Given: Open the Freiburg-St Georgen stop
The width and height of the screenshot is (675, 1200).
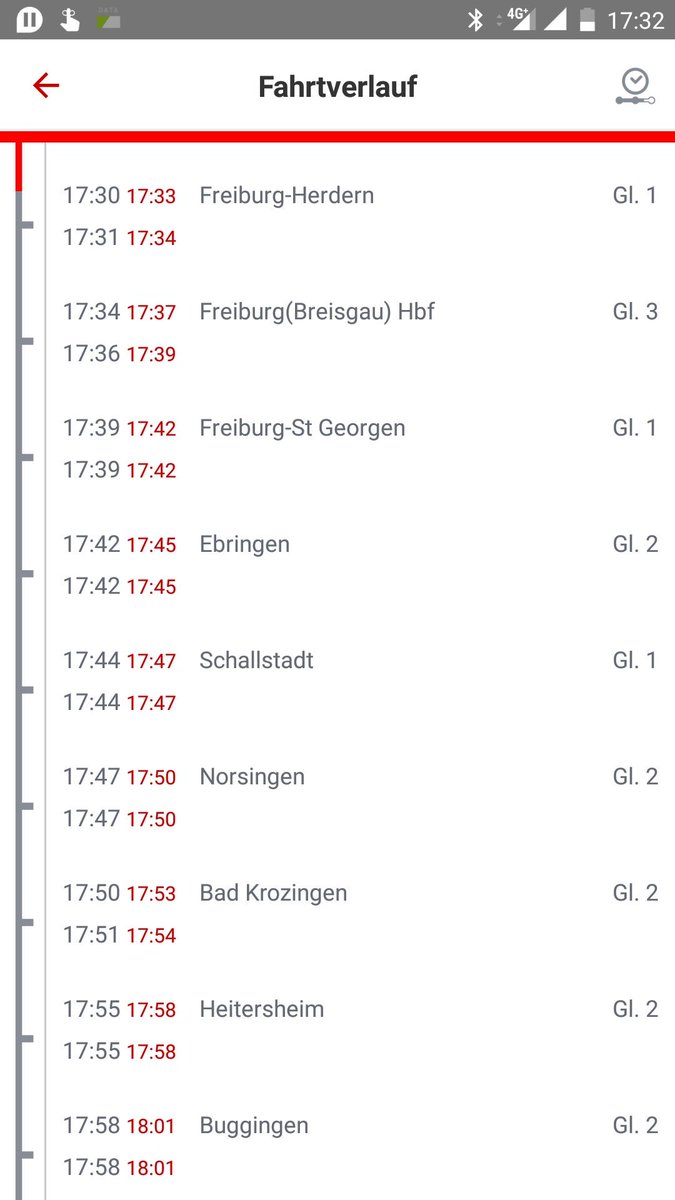Looking at the screenshot, I should point(302,428).
